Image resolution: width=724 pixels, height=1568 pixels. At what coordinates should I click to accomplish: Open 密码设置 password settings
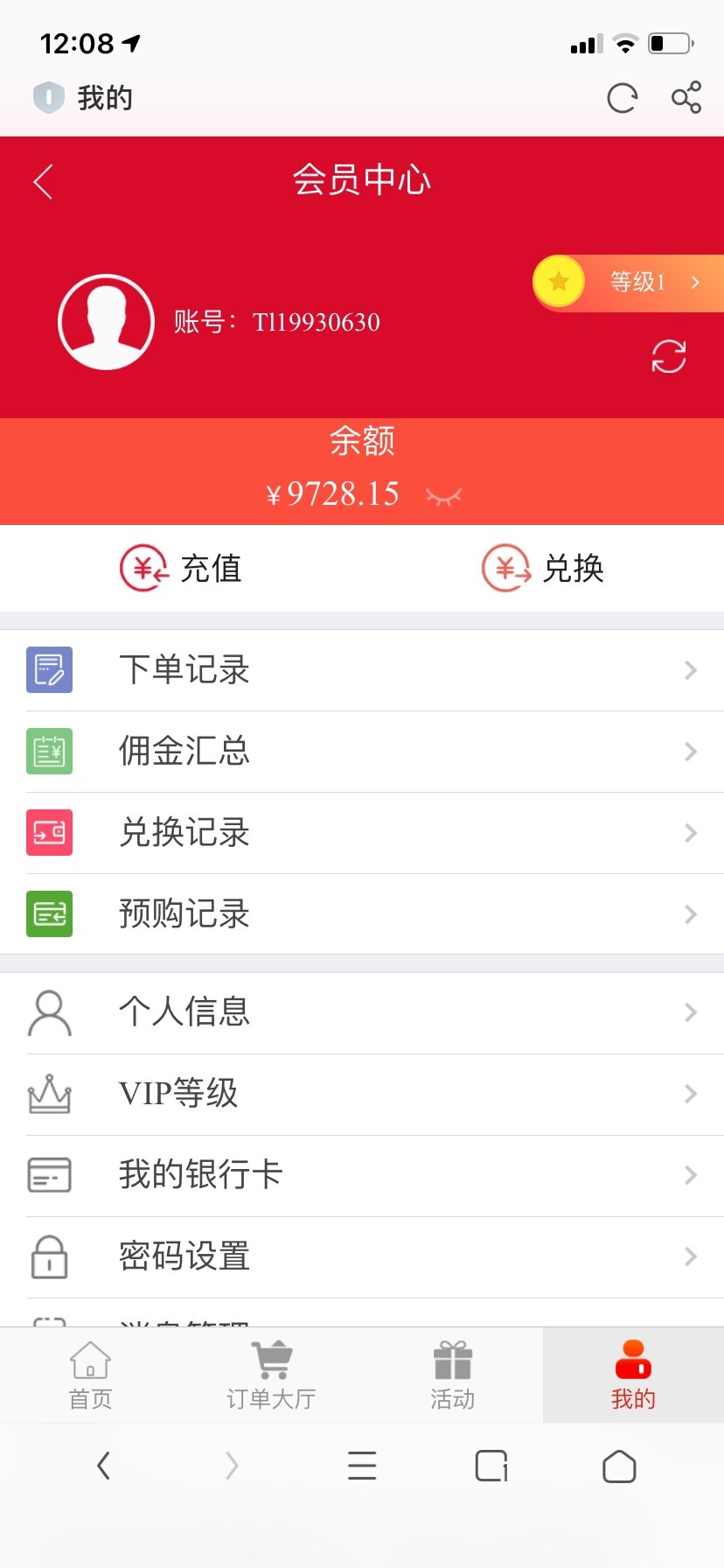coord(362,1256)
